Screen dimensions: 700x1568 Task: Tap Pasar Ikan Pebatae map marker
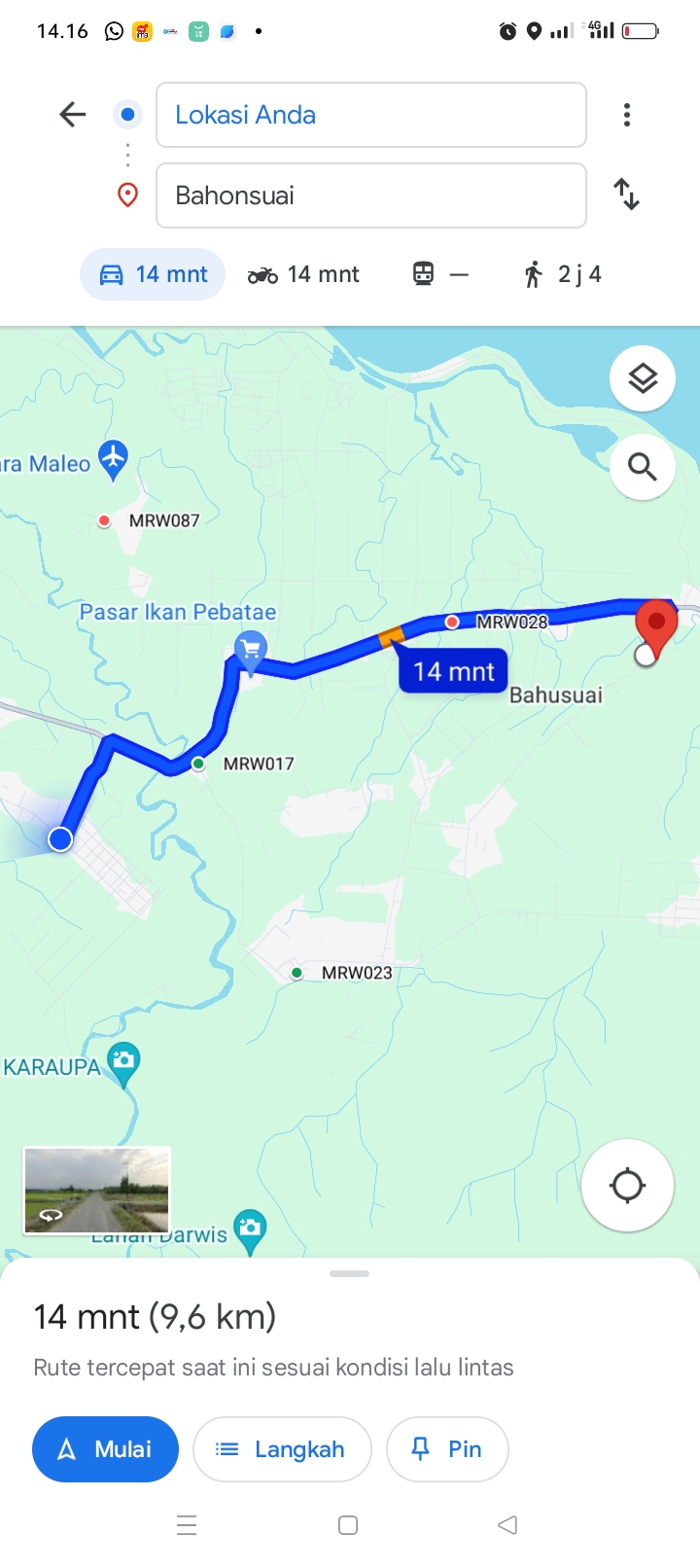pos(251,650)
